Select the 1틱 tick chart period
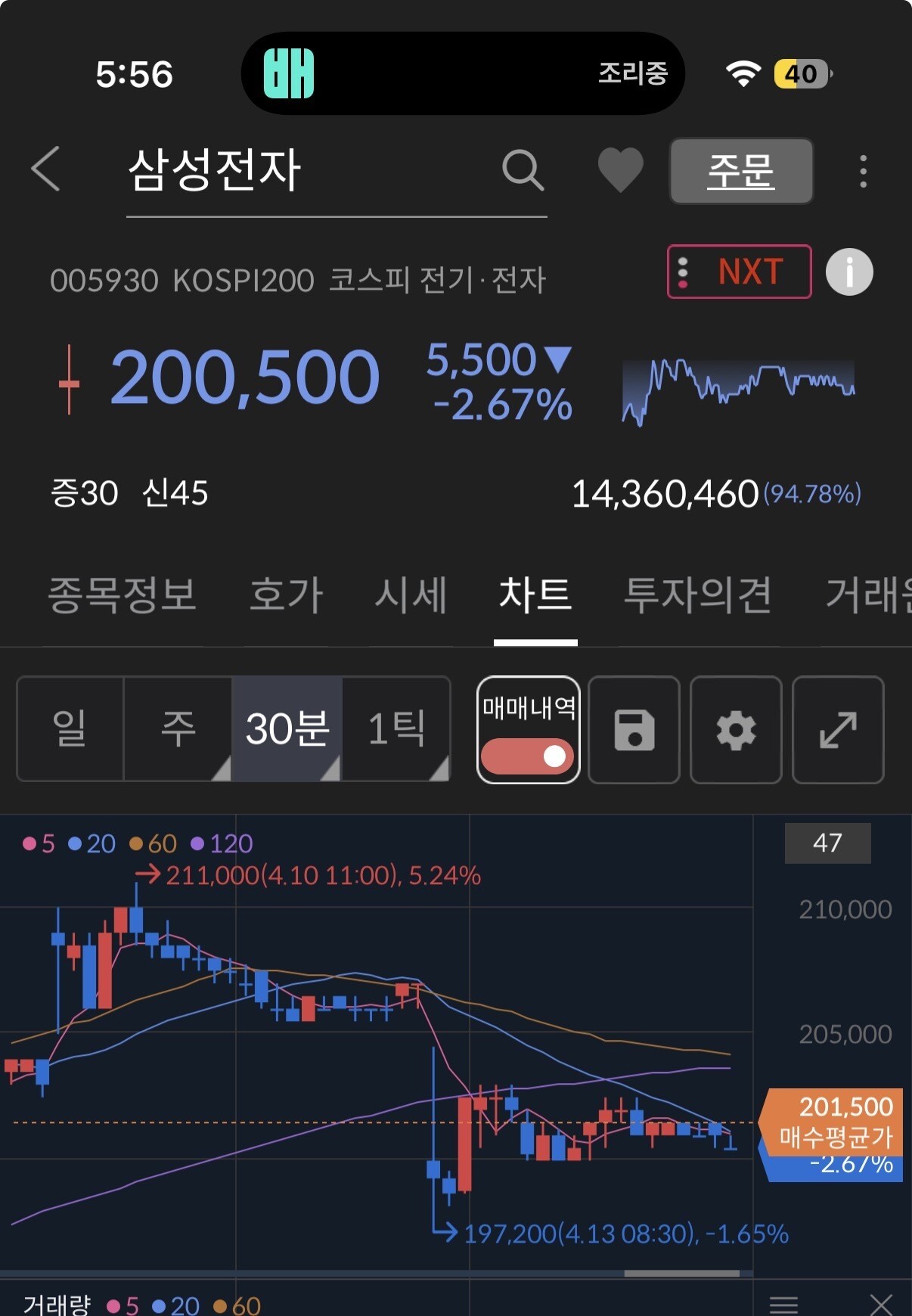 pos(396,728)
